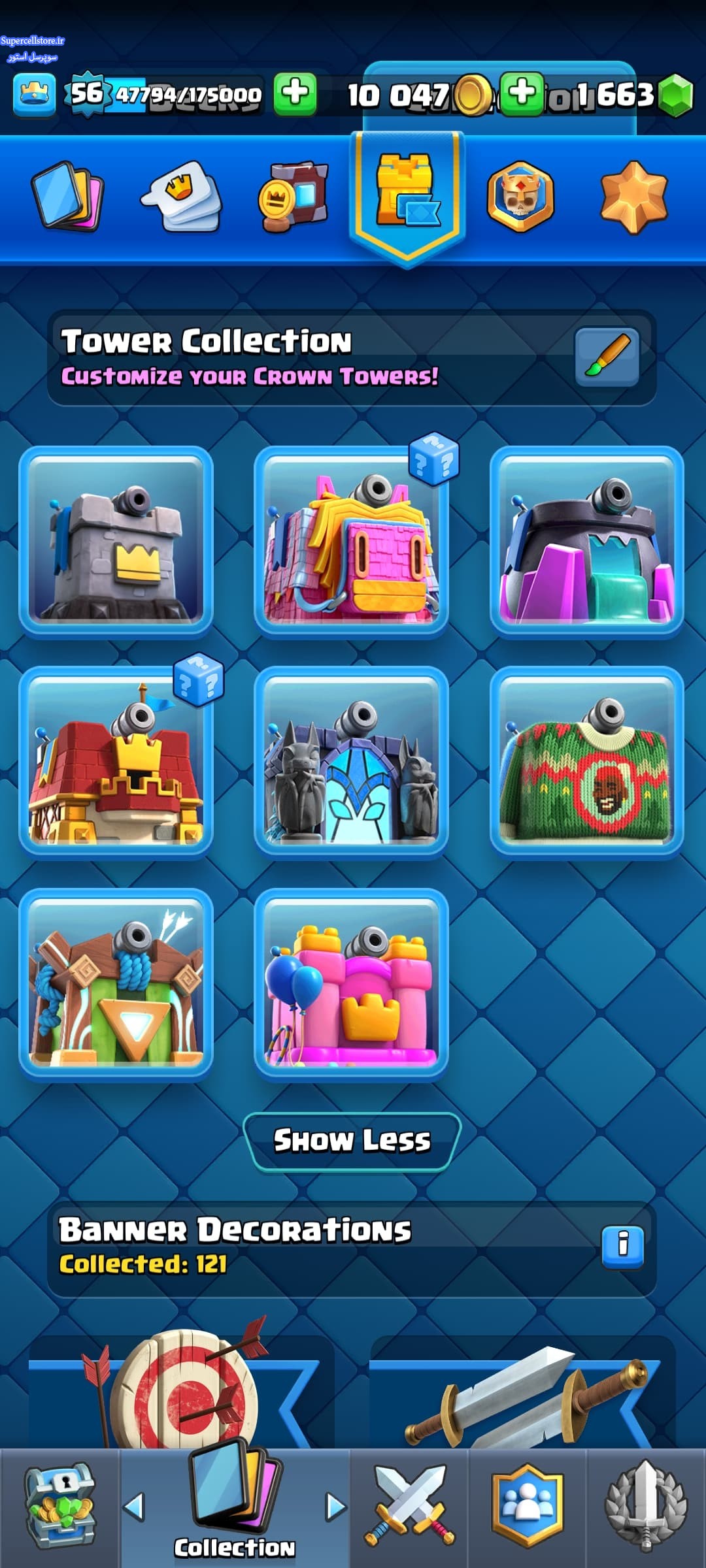This screenshot has width=706, height=1568.
Task: Select the pink piñata tower skin
Action: [352, 540]
